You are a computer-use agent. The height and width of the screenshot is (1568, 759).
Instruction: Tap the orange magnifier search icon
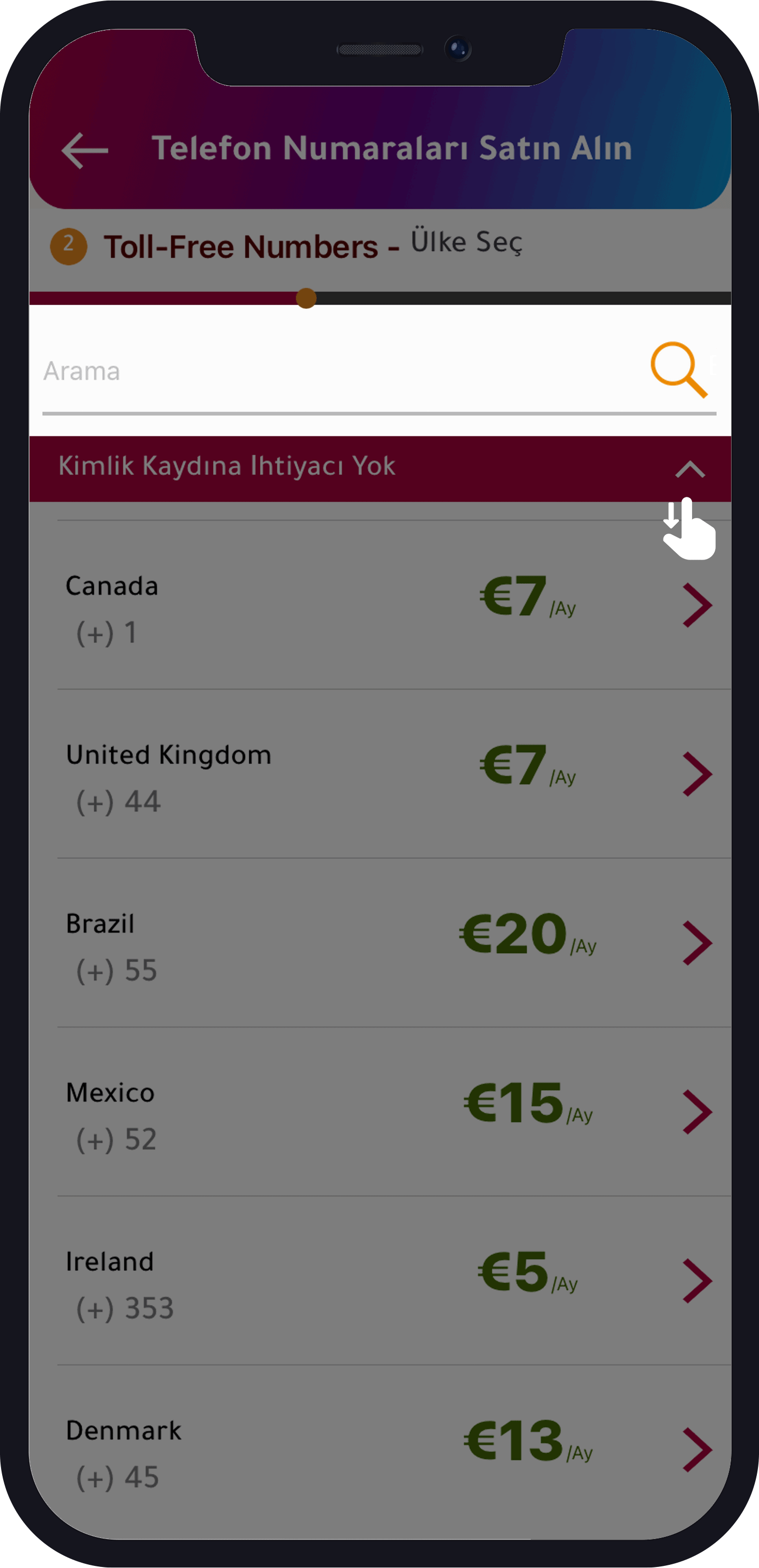point(678,369)
